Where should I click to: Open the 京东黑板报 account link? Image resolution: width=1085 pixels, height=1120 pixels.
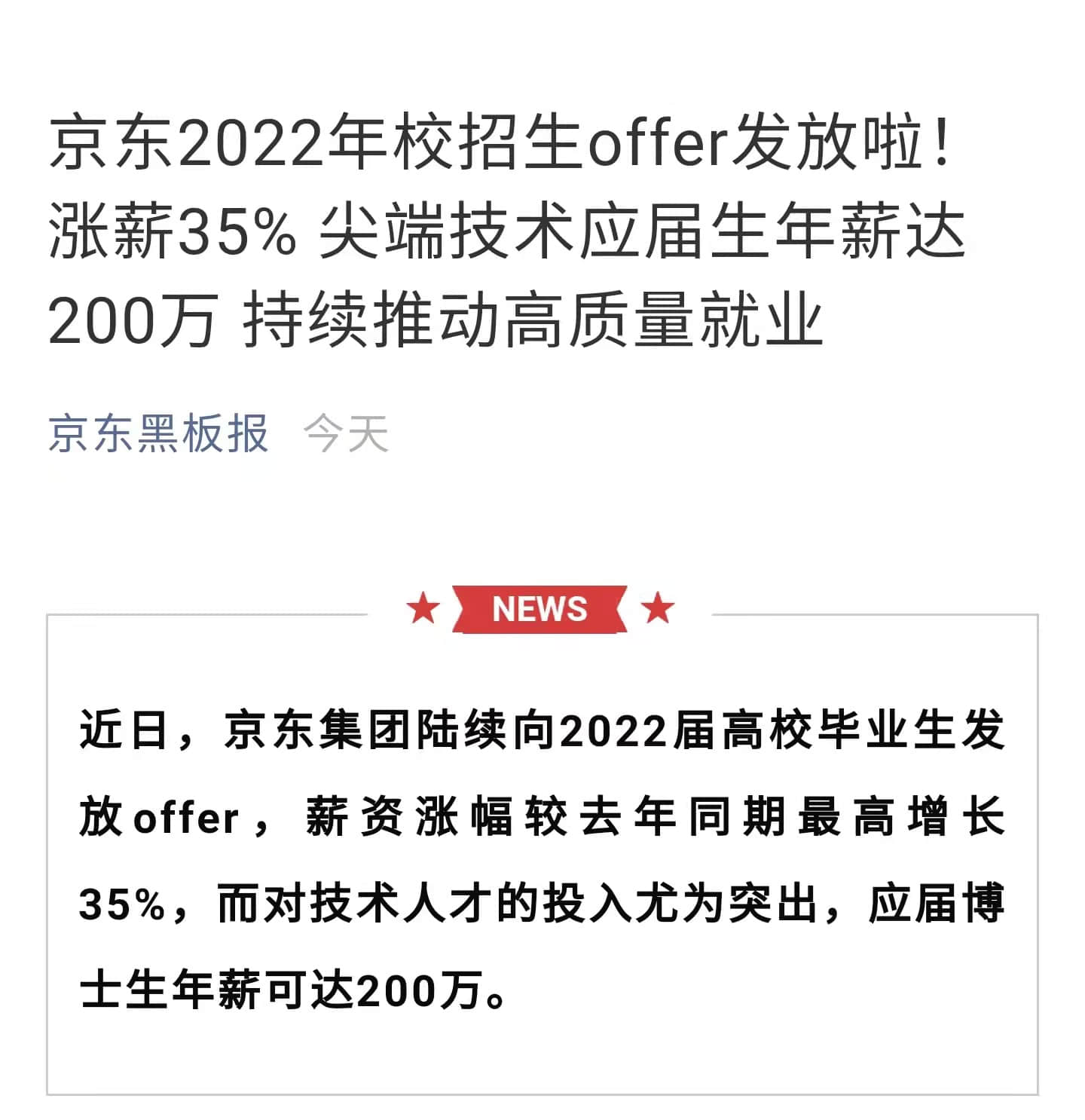(x=158, y=433)
